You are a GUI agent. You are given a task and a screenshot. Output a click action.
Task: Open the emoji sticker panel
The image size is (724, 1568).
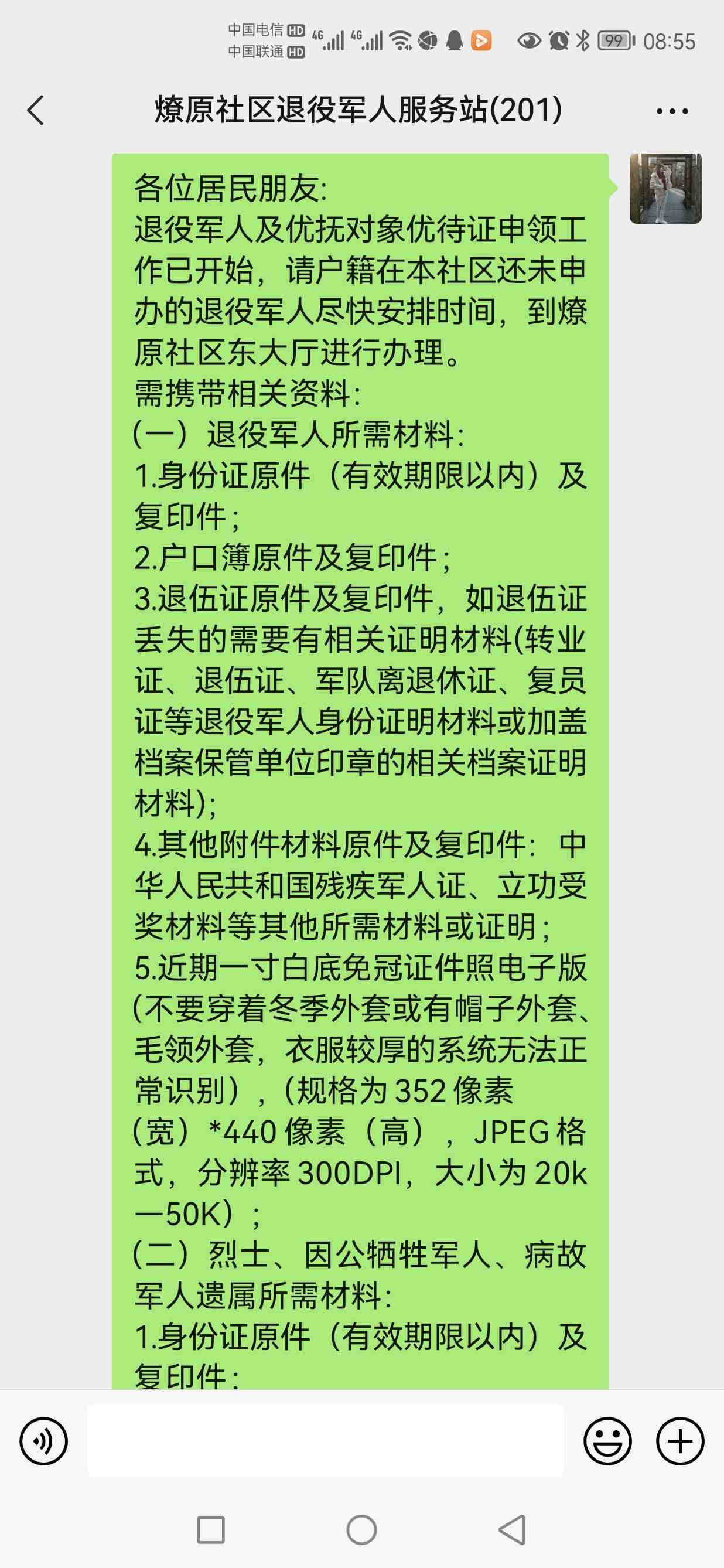pyautogui.click(x=607, y=1441)
